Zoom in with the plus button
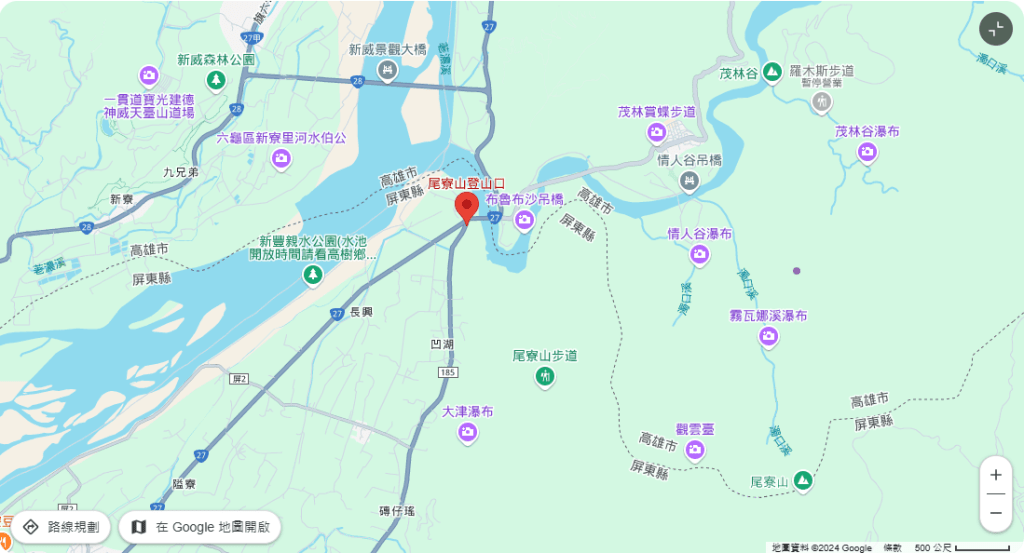 (995, 475)
